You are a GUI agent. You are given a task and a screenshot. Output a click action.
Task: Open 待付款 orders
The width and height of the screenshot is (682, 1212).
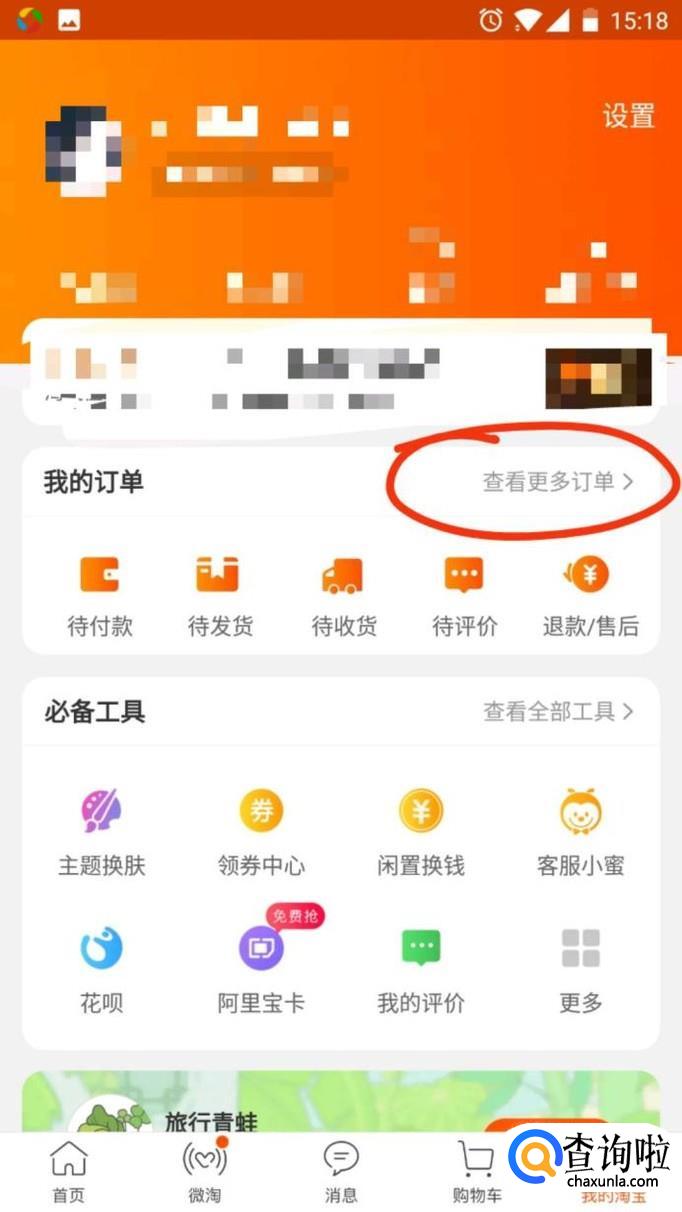coord(100,595)
